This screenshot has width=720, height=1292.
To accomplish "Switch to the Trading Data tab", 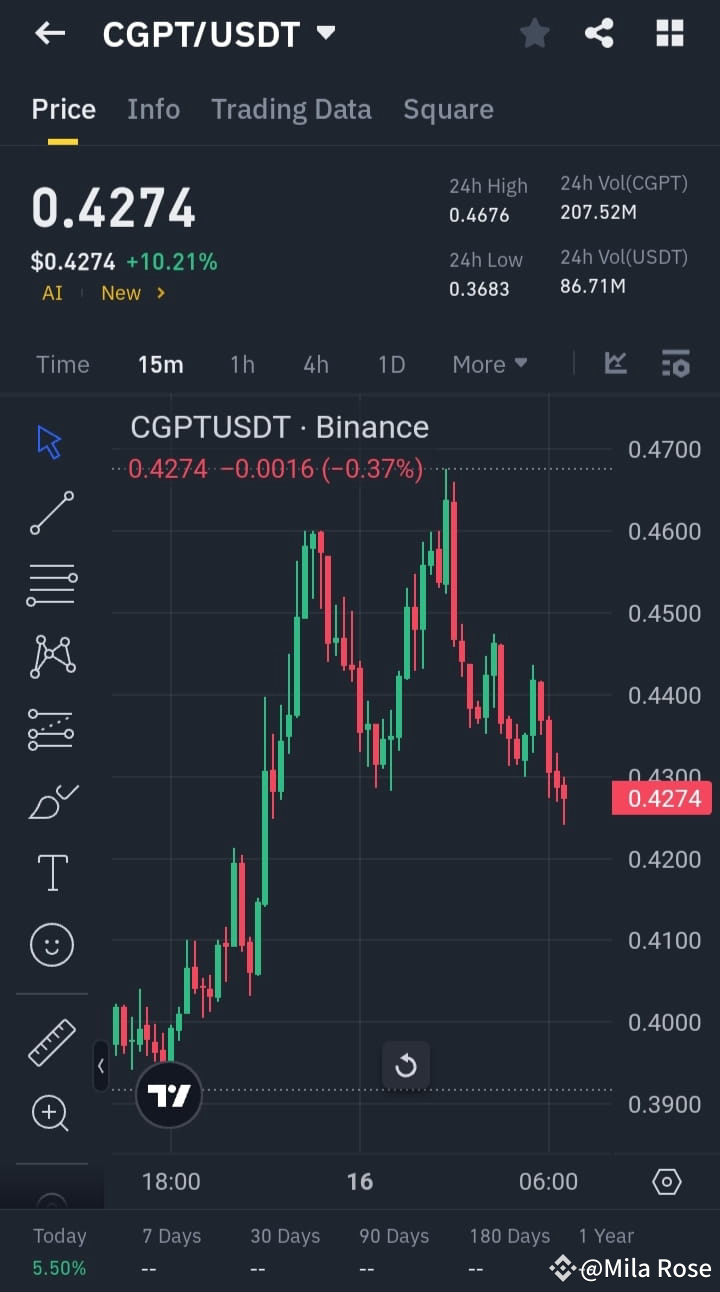I will 291,109.
